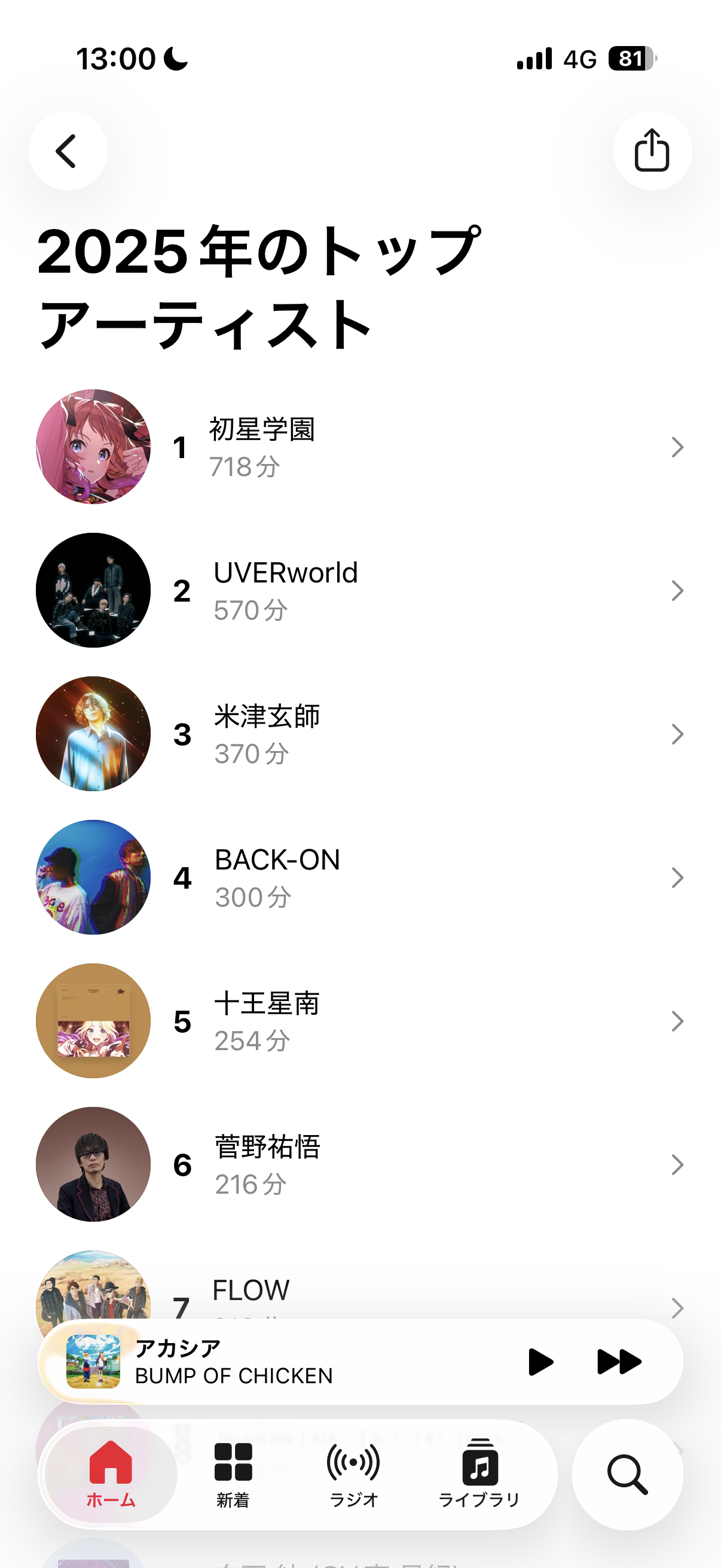Open the now playing アカシア mini player

[274, 1362]
